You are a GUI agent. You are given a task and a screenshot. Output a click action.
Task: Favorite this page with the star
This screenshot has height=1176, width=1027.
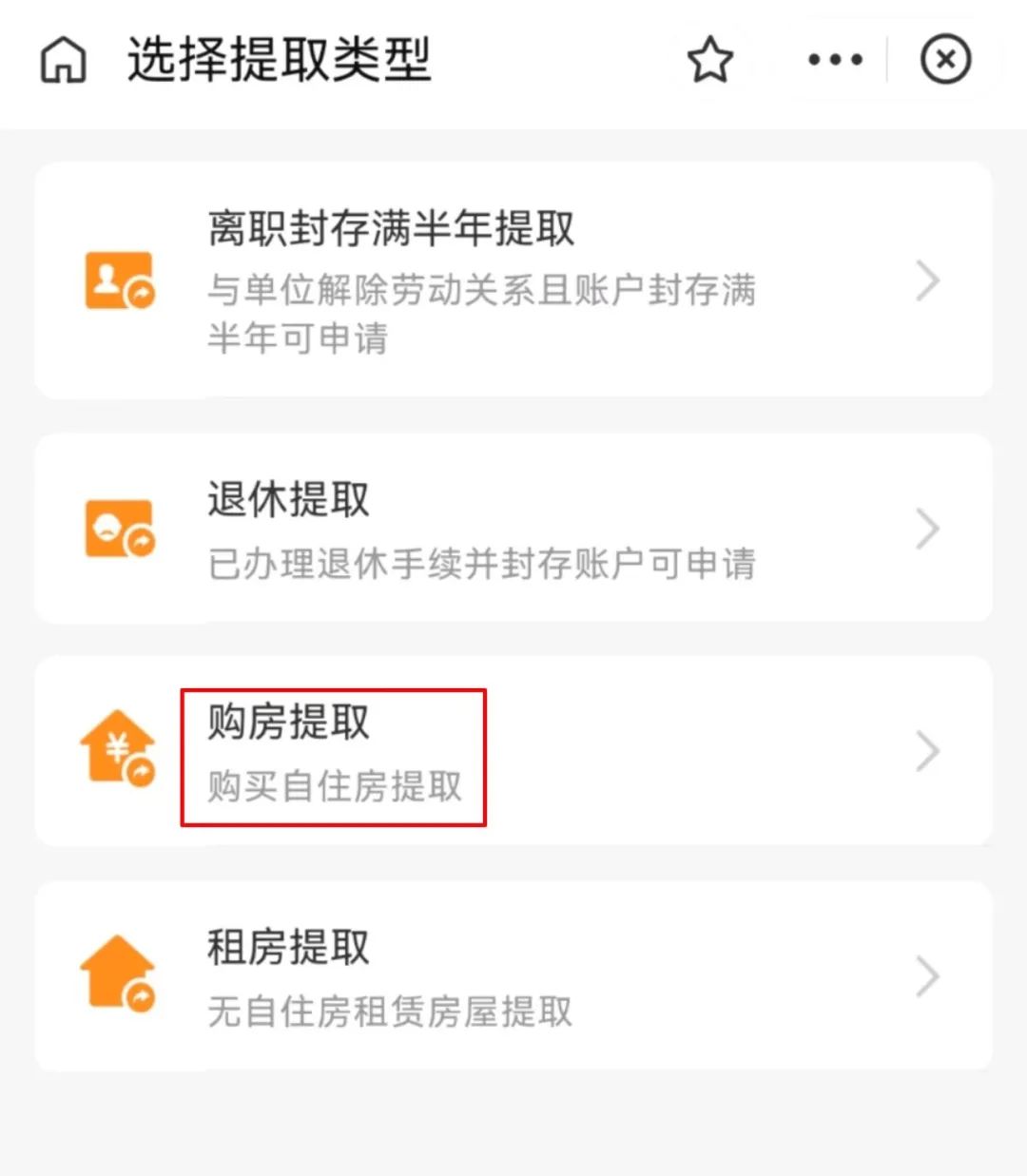709,60
